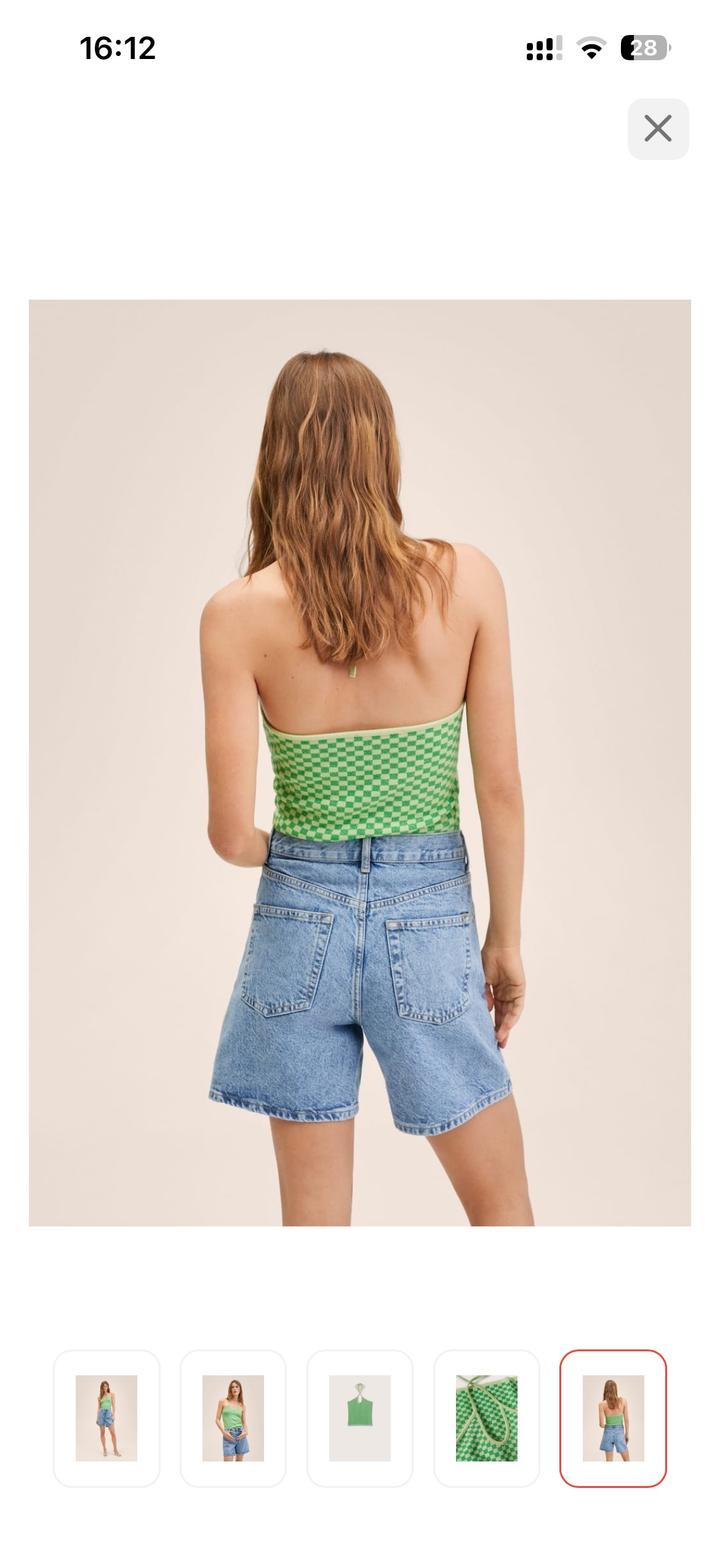
Task: Select the first thumbnail with full-body front view
Action: [x=106, y=1418]
